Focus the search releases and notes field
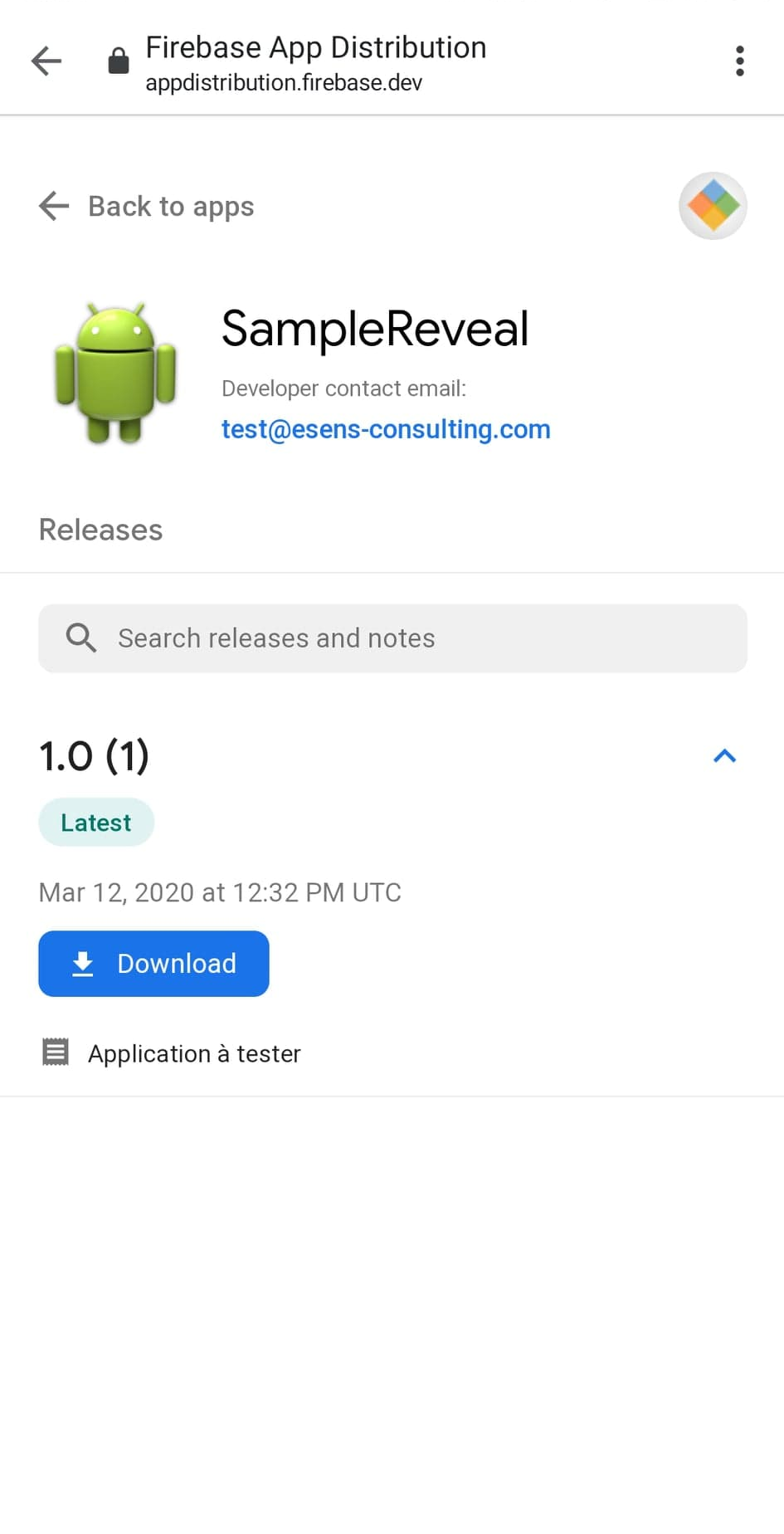This screenshot has width=784, height=1534. click(x=392, y=638)
